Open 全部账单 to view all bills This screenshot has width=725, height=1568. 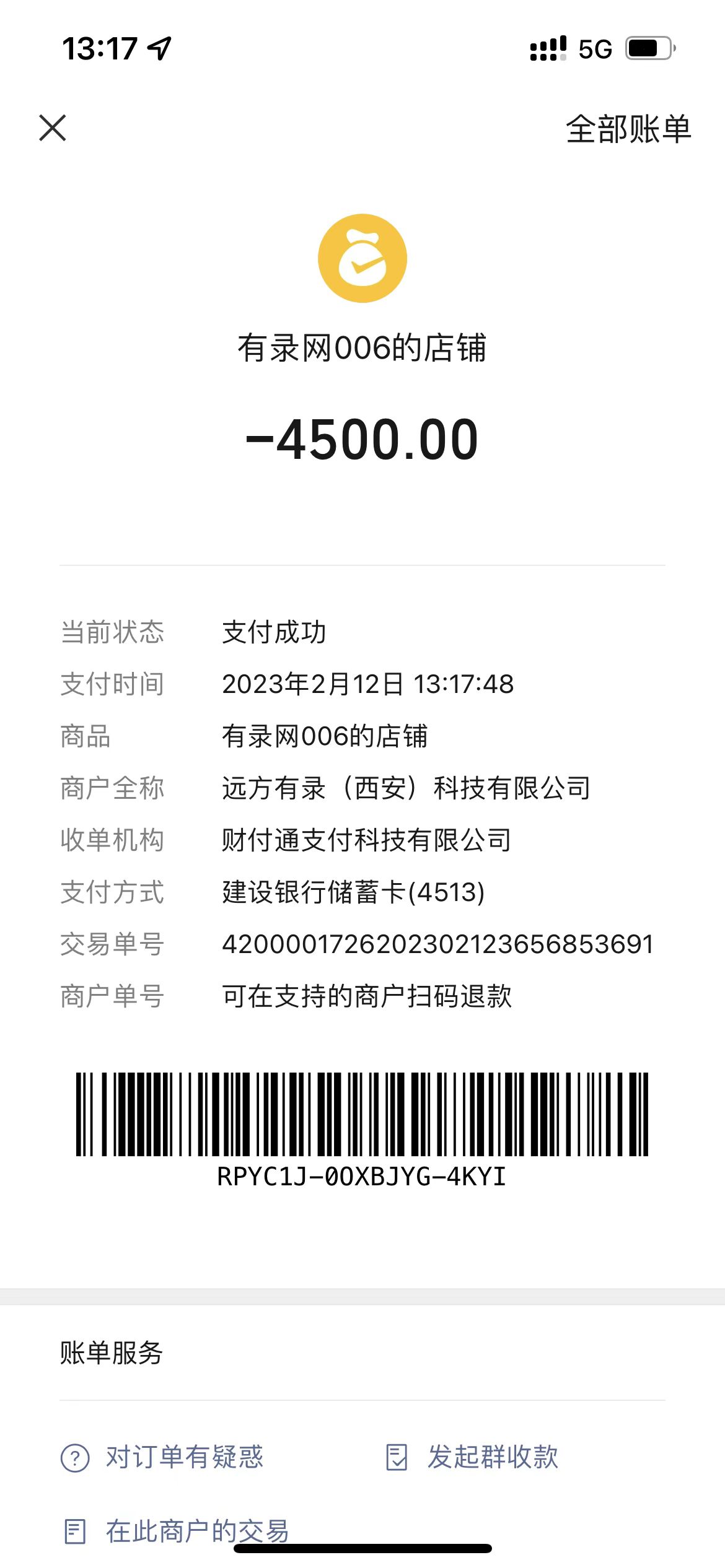coord(628,129)
